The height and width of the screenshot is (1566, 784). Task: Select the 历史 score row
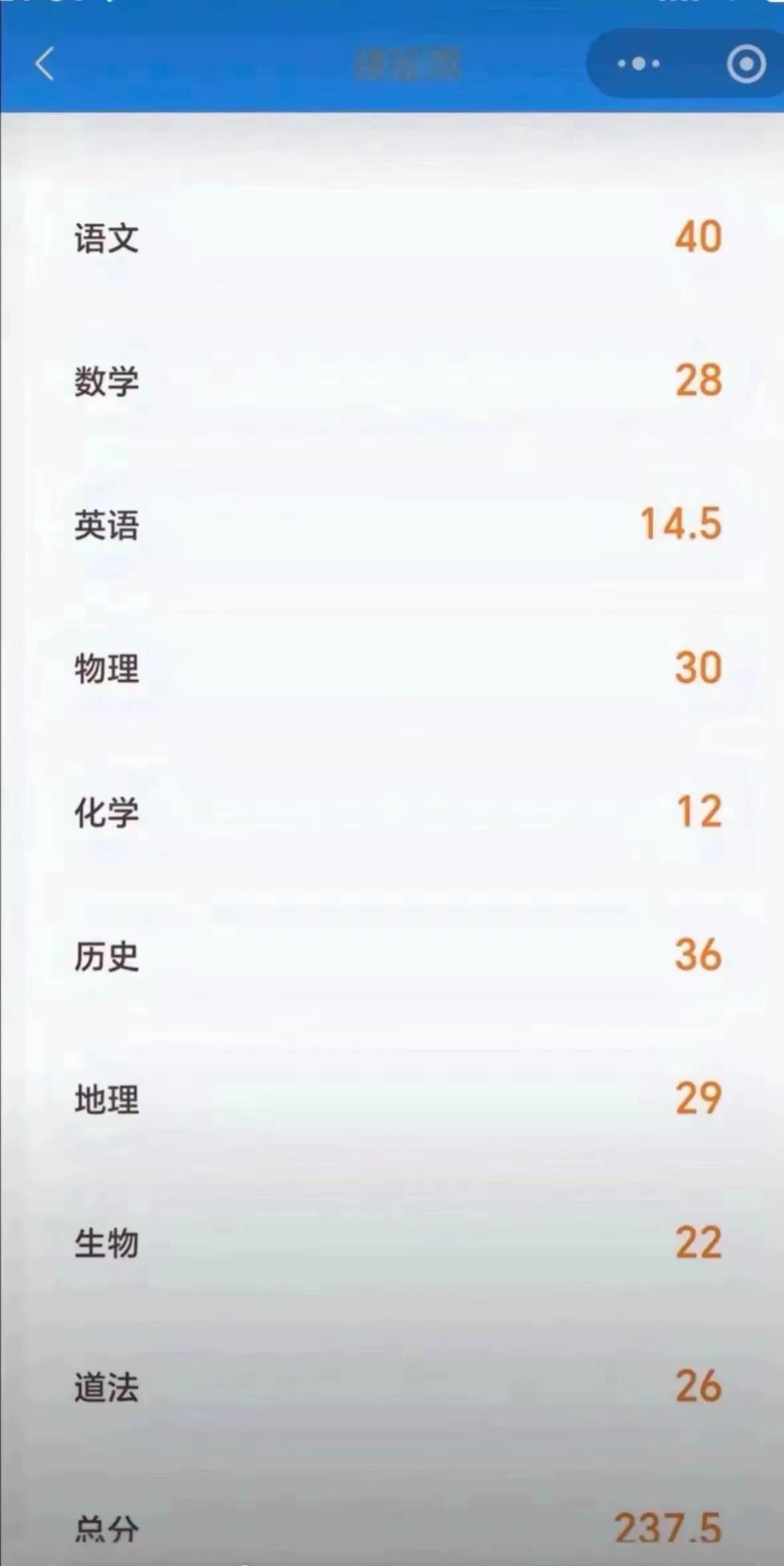point(392,957)
